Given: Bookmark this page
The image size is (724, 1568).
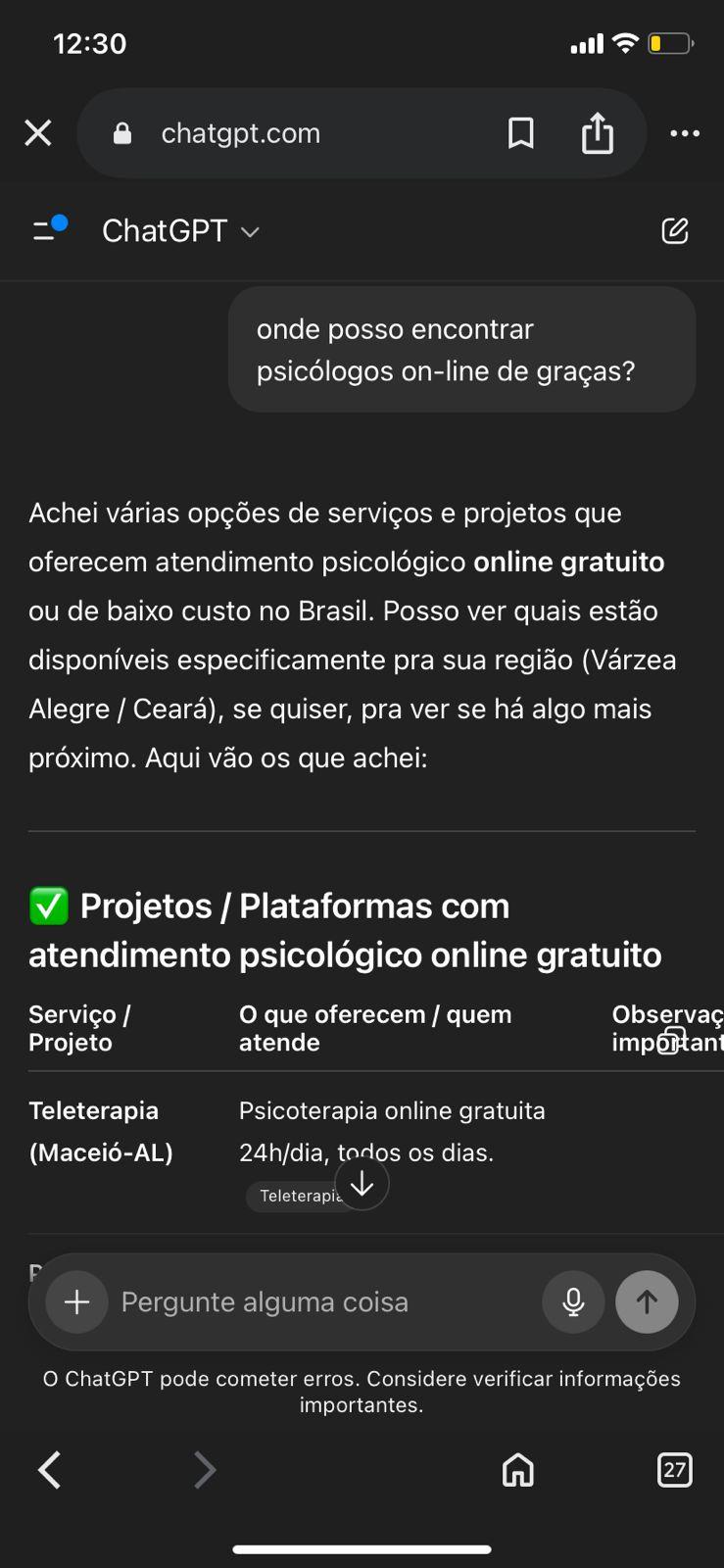Looking at the screenshot, I should pos(521,133).
